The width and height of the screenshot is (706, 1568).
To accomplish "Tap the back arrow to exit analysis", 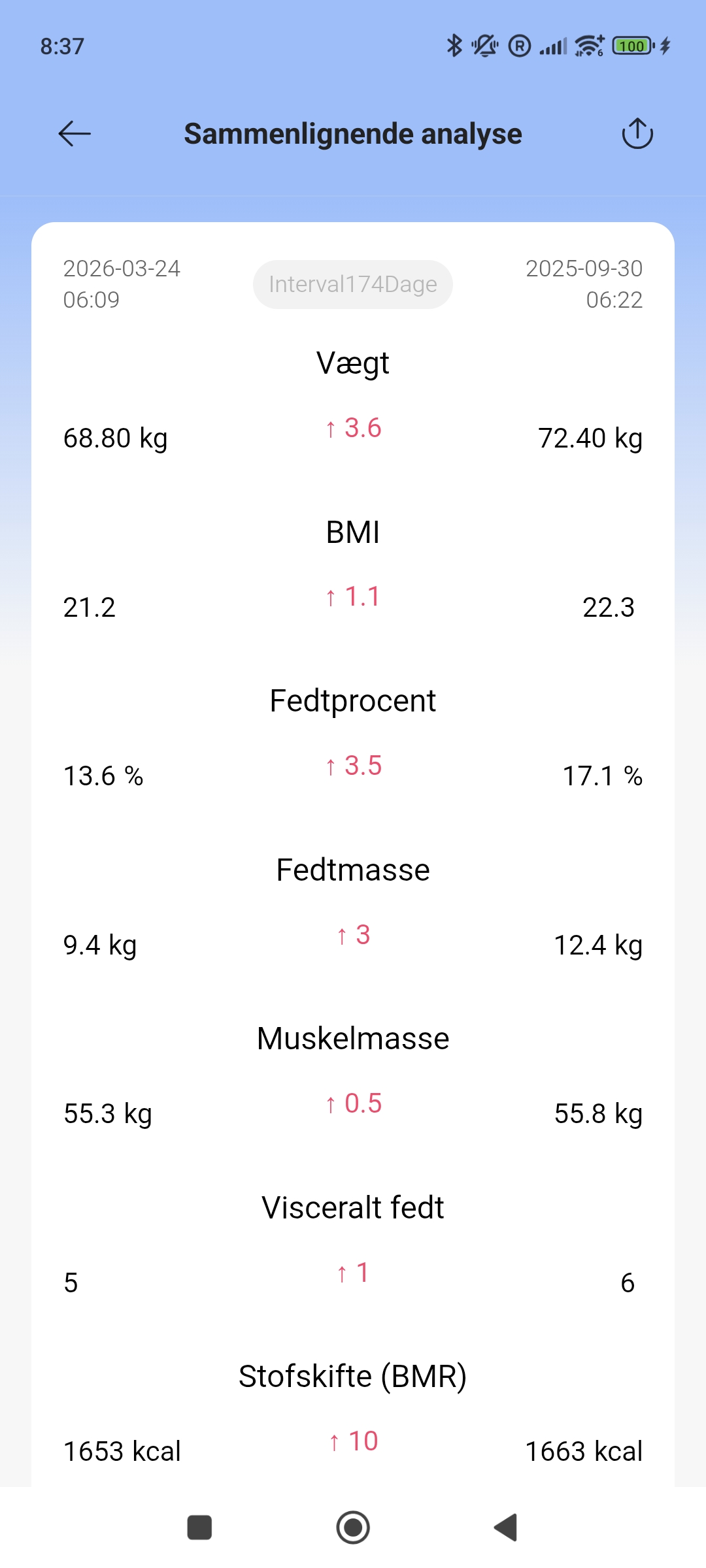I will 72,133.
